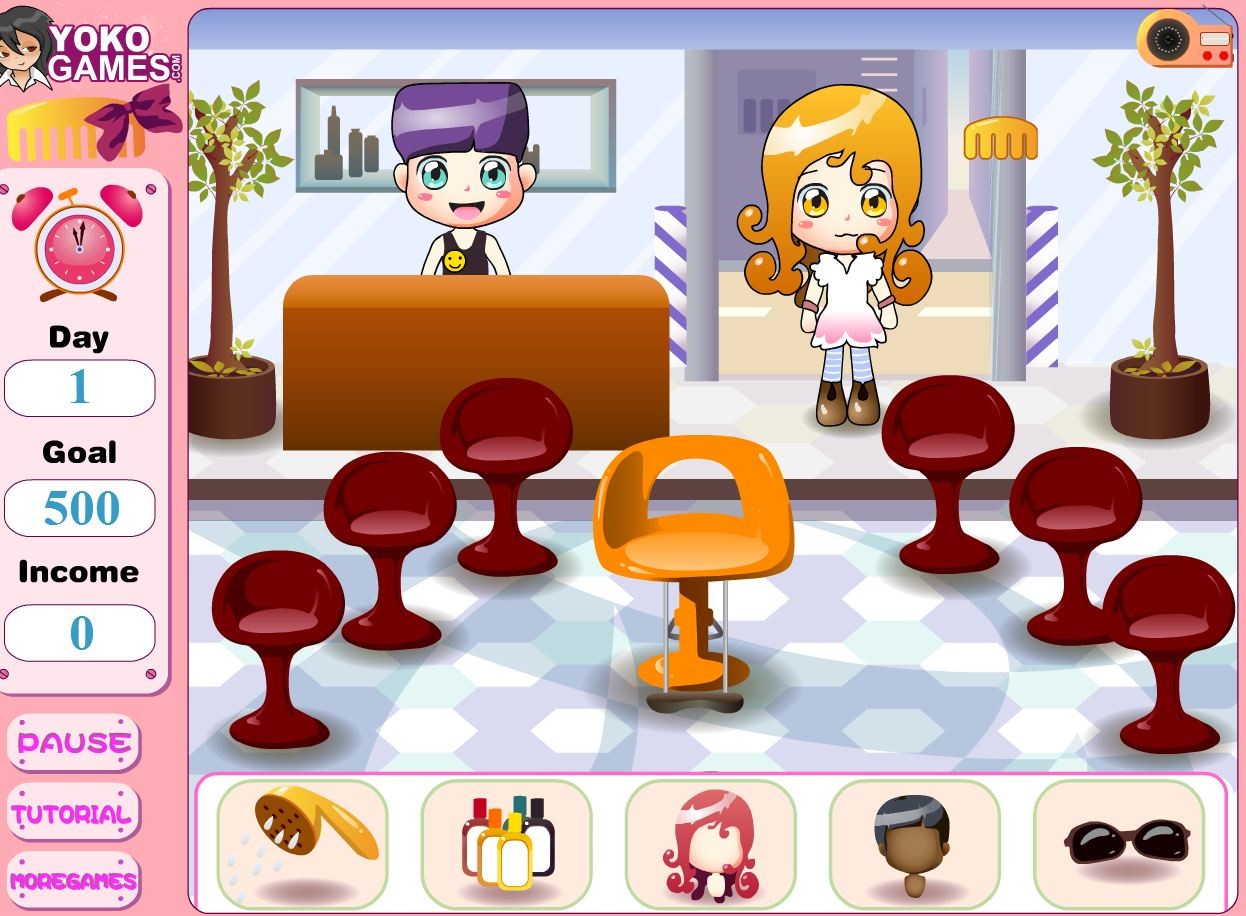The image size is (1246, 916).
Task: Pause the game
Action: pyautogui.click(x=74, y=743)
